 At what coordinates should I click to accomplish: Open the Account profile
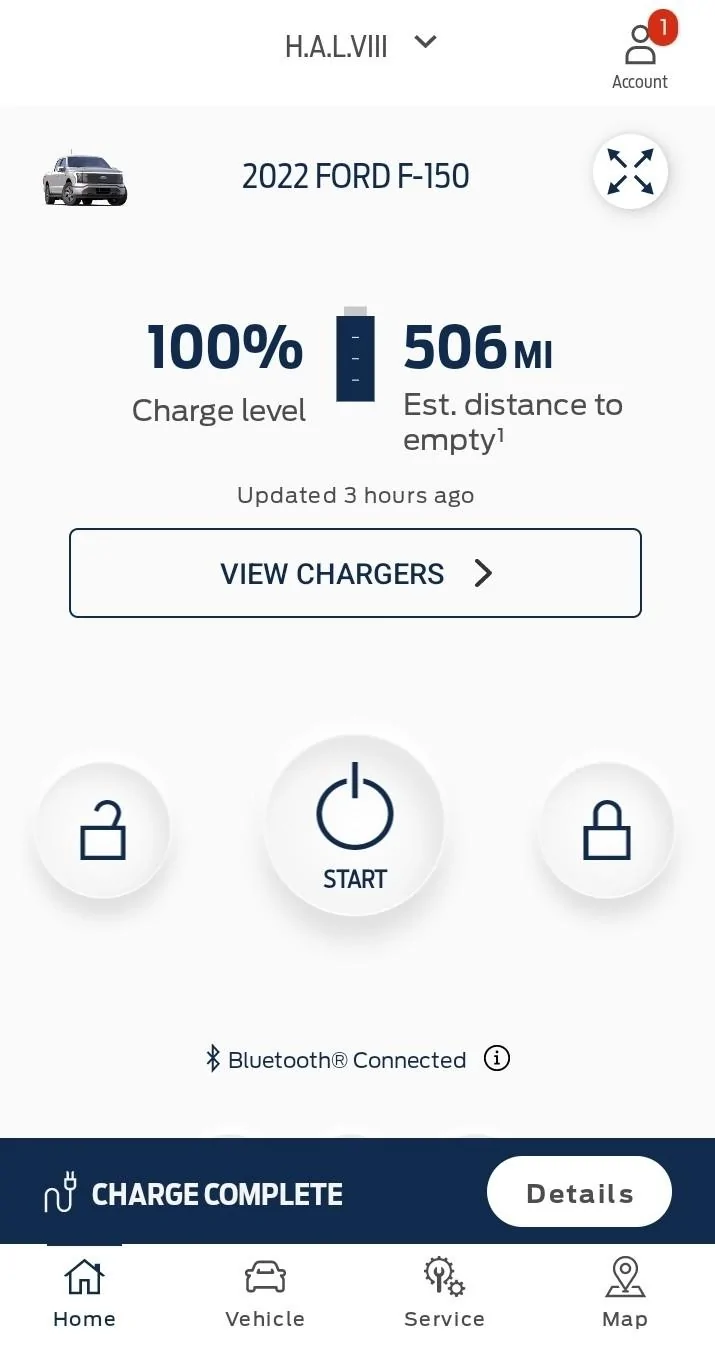(x=640, y=55)
